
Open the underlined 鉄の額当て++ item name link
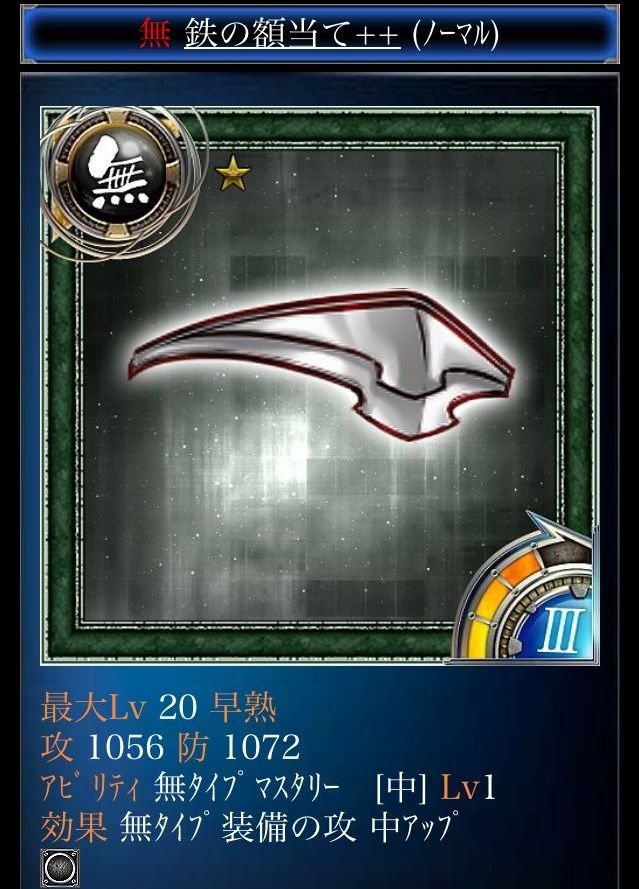[293, 34]
